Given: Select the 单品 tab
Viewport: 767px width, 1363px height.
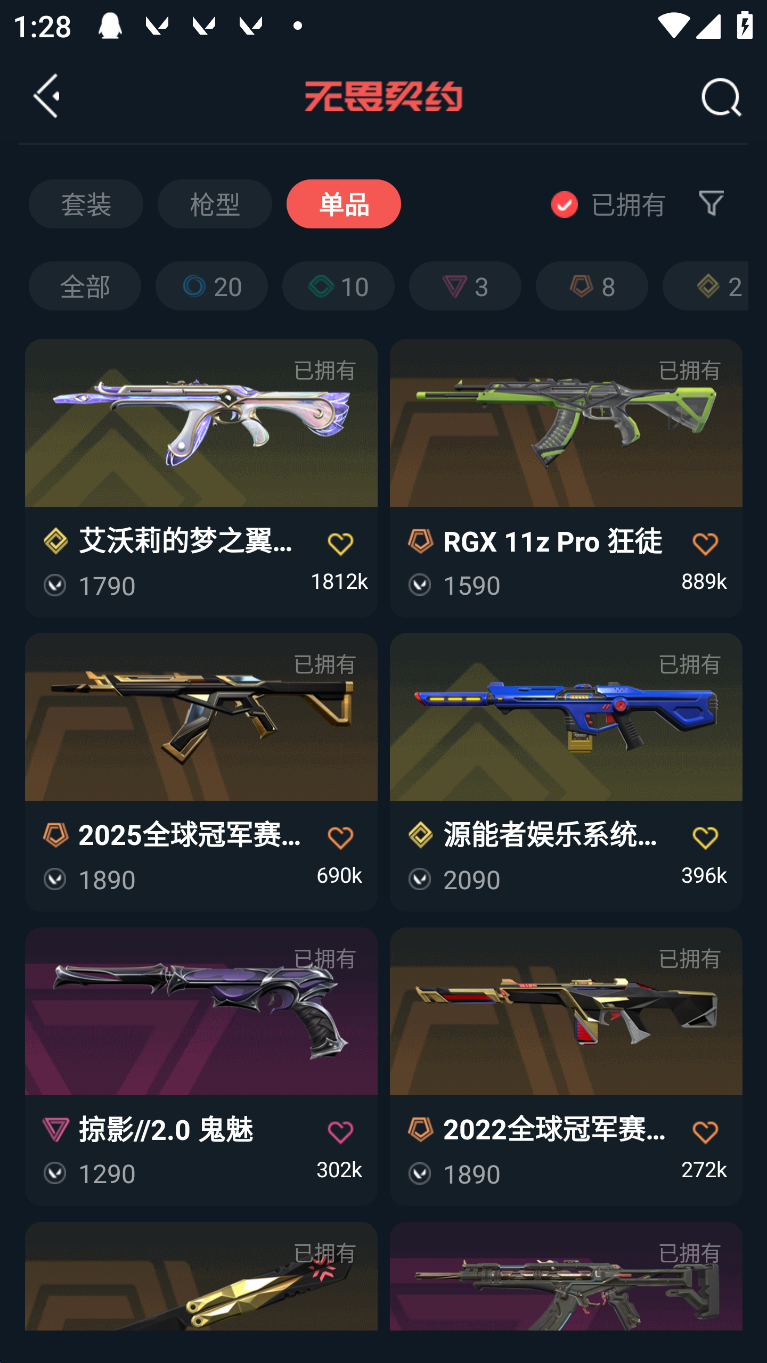Looking at the screenshot, I should [343, 204].
